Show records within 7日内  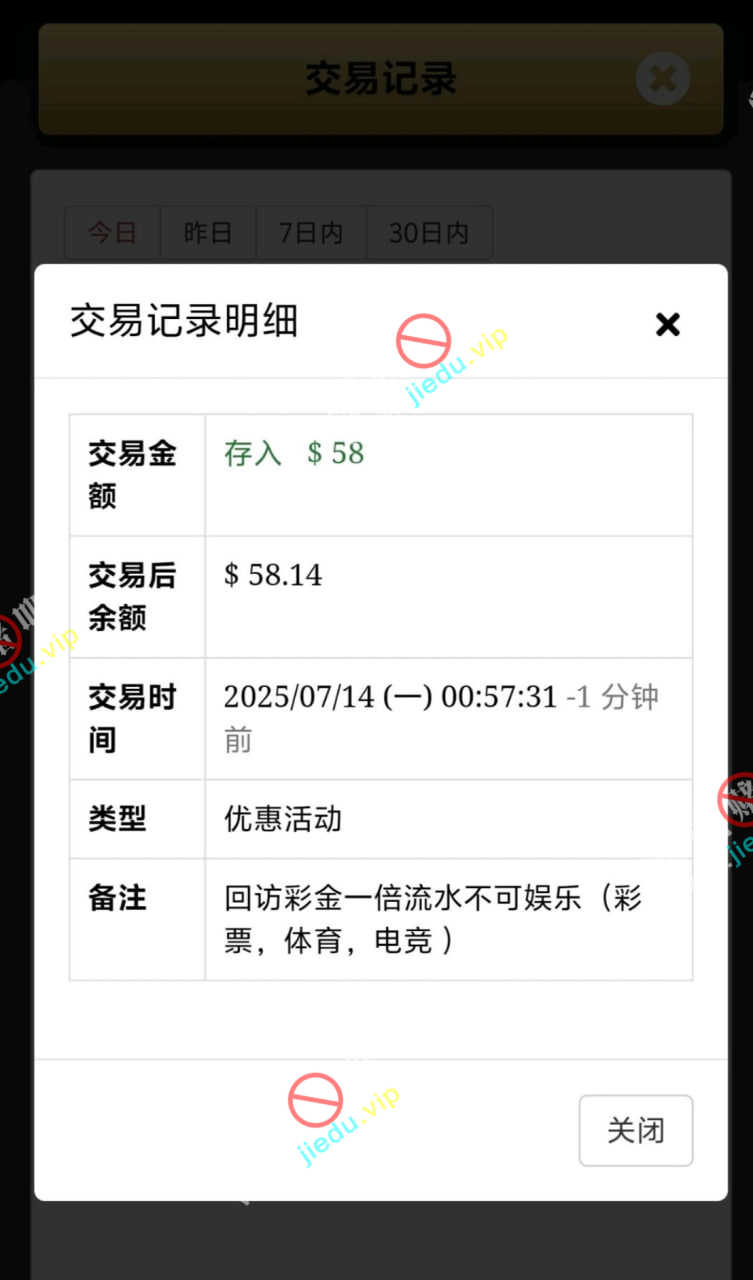point(311,233)
